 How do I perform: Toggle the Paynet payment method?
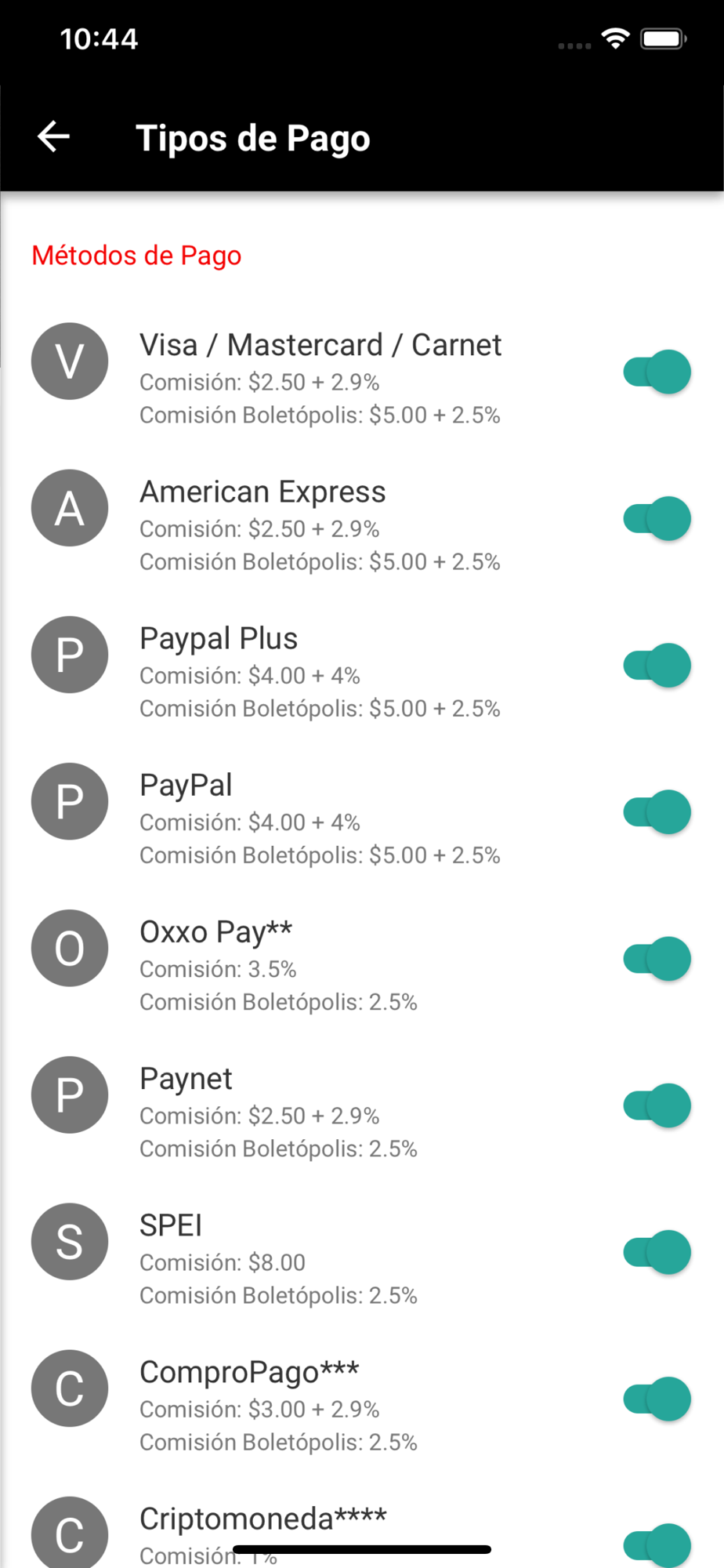[657, 1105]
